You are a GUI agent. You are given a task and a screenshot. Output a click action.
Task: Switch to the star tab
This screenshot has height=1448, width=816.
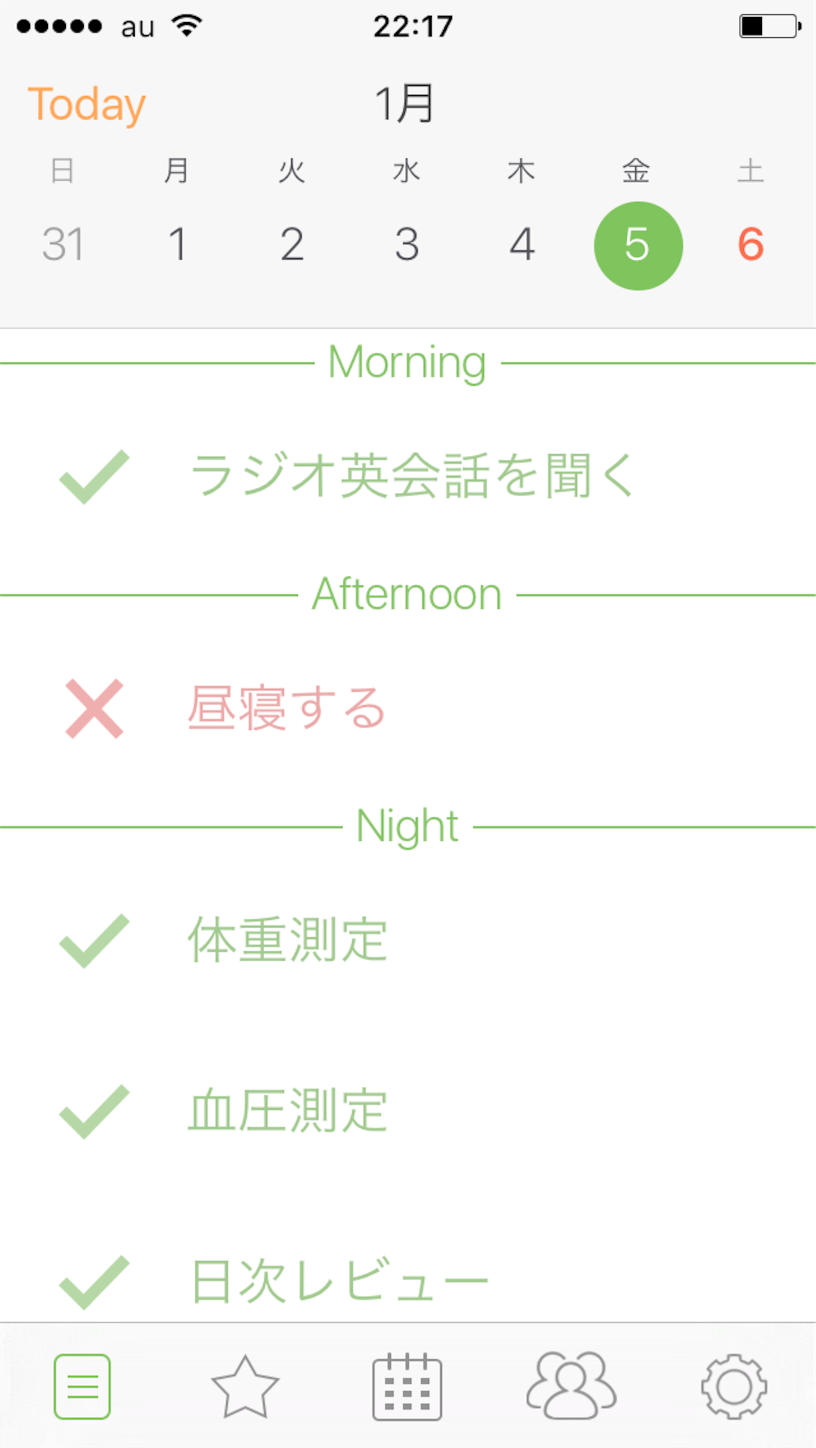tap(245, 1387)
